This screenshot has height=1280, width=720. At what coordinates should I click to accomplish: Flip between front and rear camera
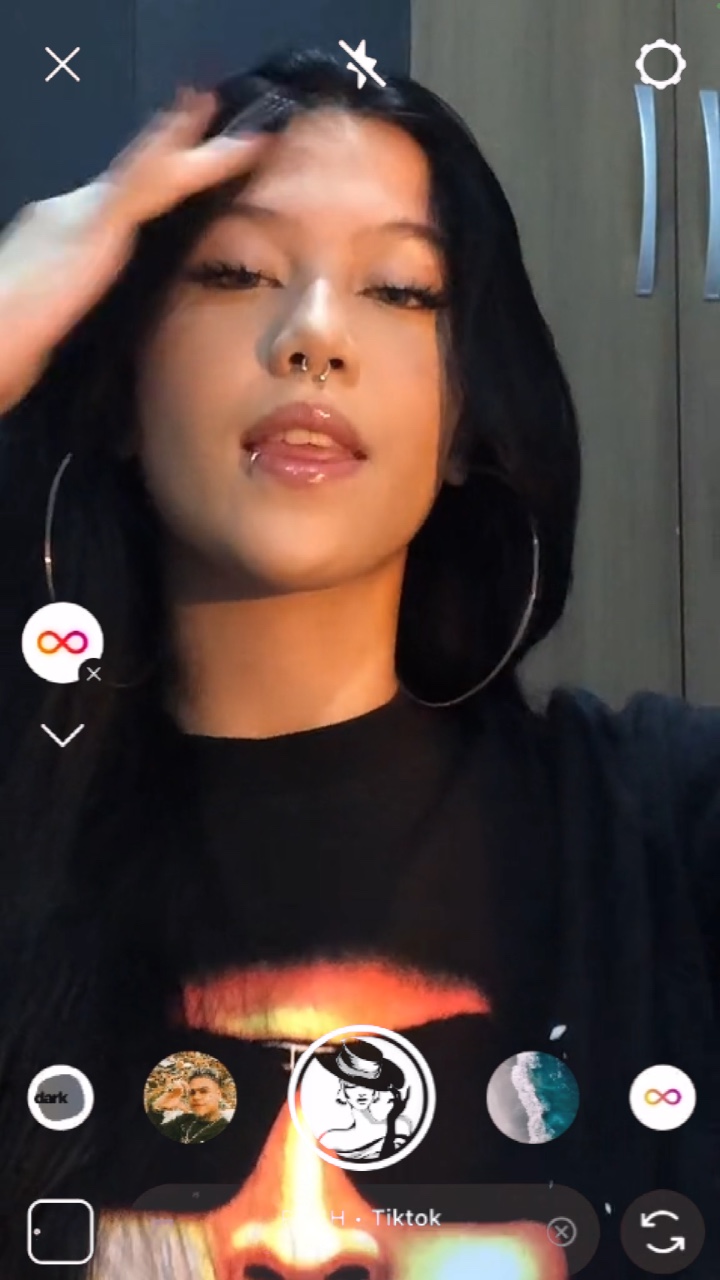point(663,1231)
